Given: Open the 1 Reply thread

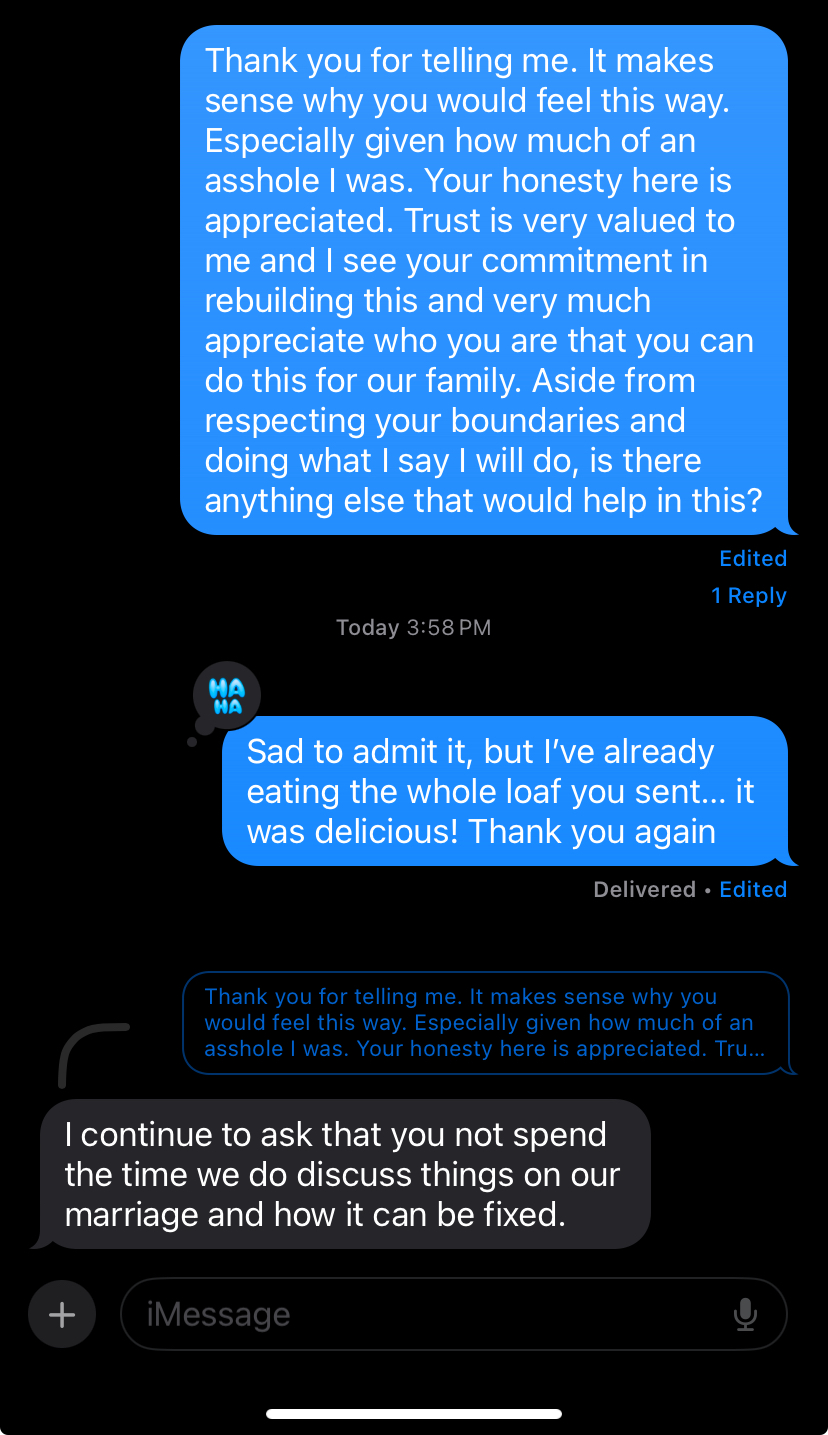Looking at the screenshot, I should (748, 596).
